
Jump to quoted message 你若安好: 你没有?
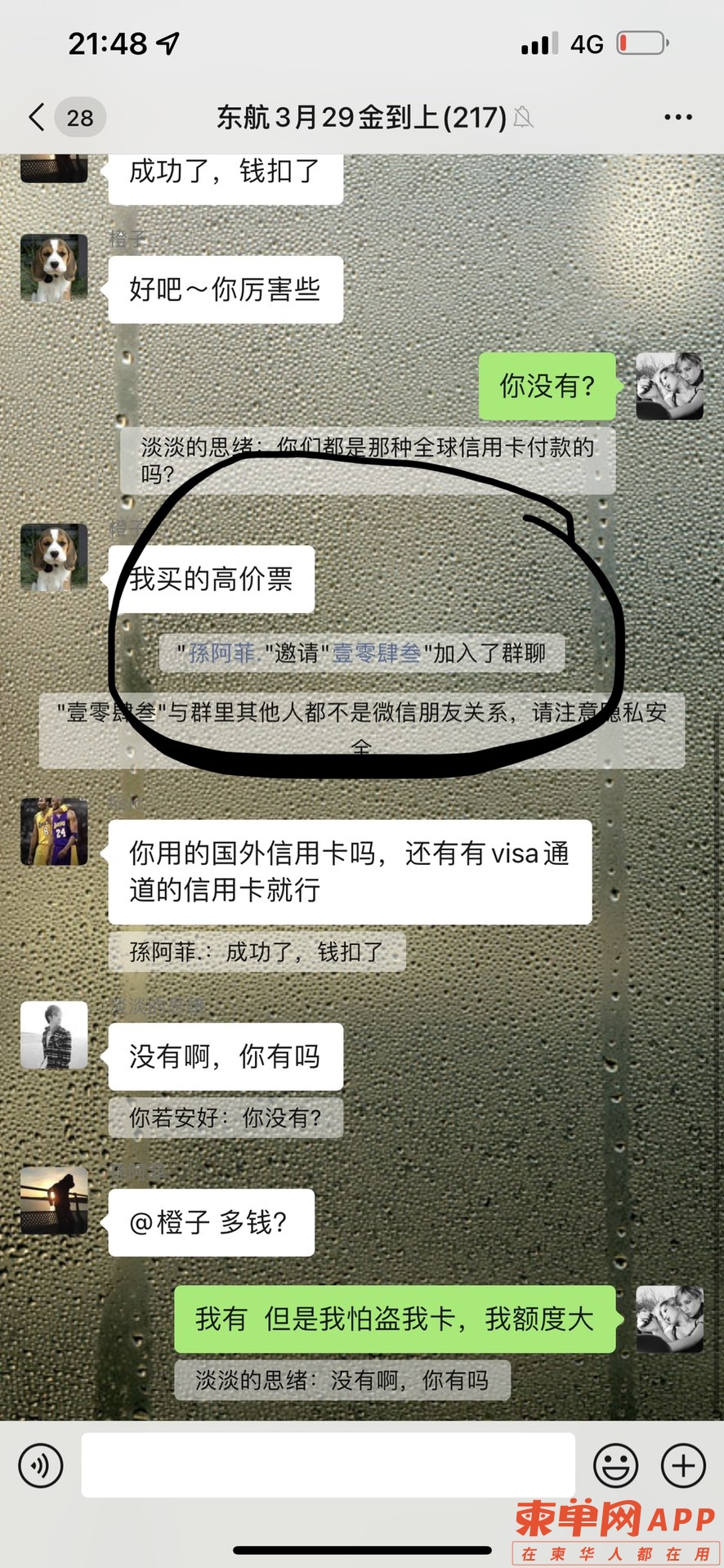tap(226, 1118)
